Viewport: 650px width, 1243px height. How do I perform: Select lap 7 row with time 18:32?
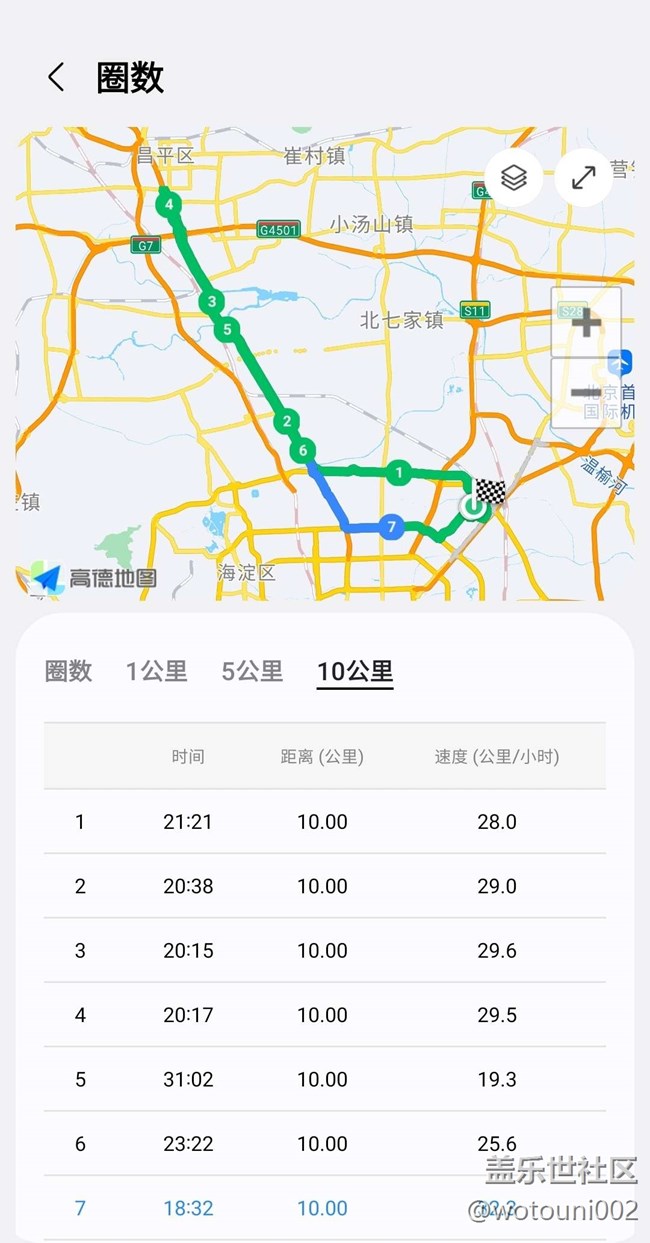(324, 1208)
